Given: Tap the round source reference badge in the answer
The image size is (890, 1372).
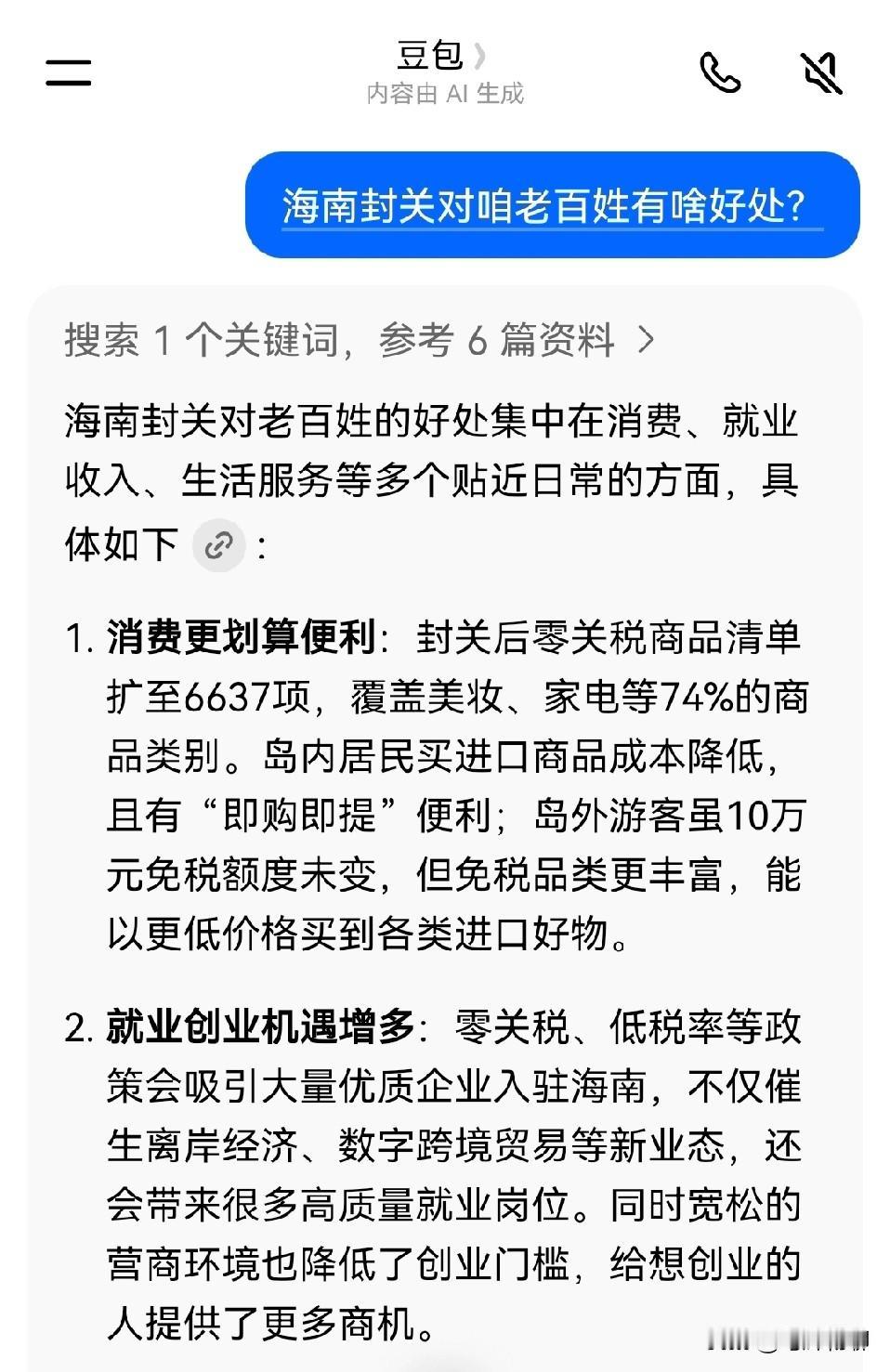Looking at the screenshot, I should point(218,545).
